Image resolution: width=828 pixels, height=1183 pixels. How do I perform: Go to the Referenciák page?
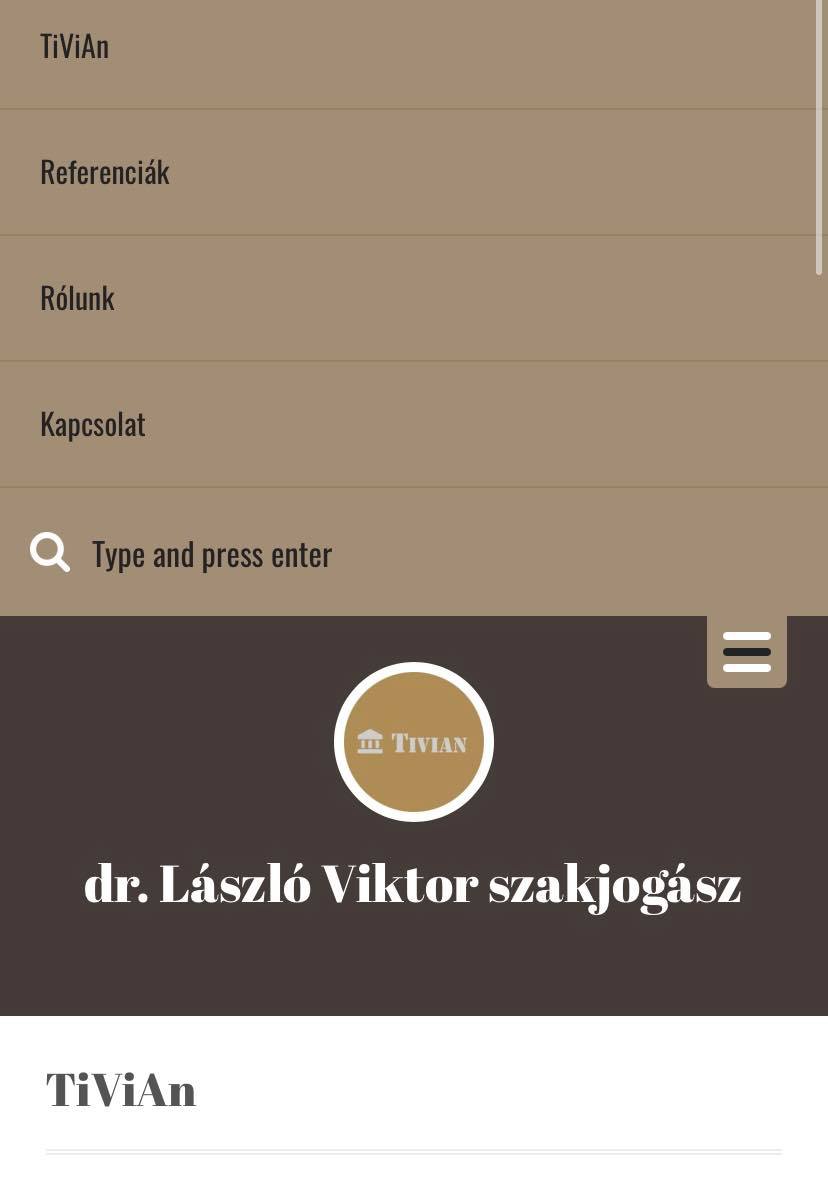click(x=105, y=172)
